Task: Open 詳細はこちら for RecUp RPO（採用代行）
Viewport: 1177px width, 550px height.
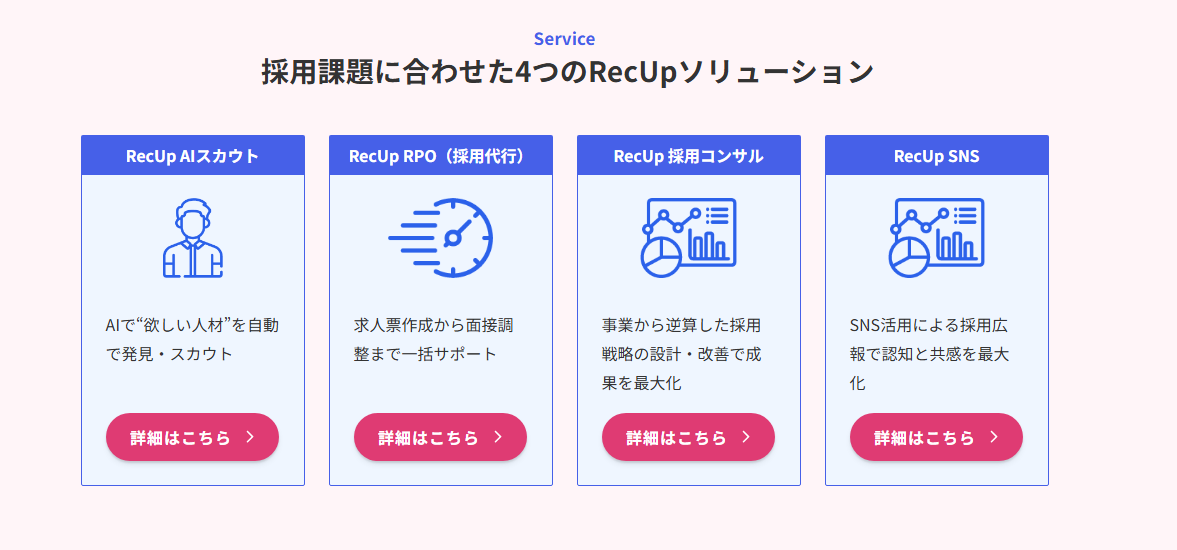Action: [440, 437]
